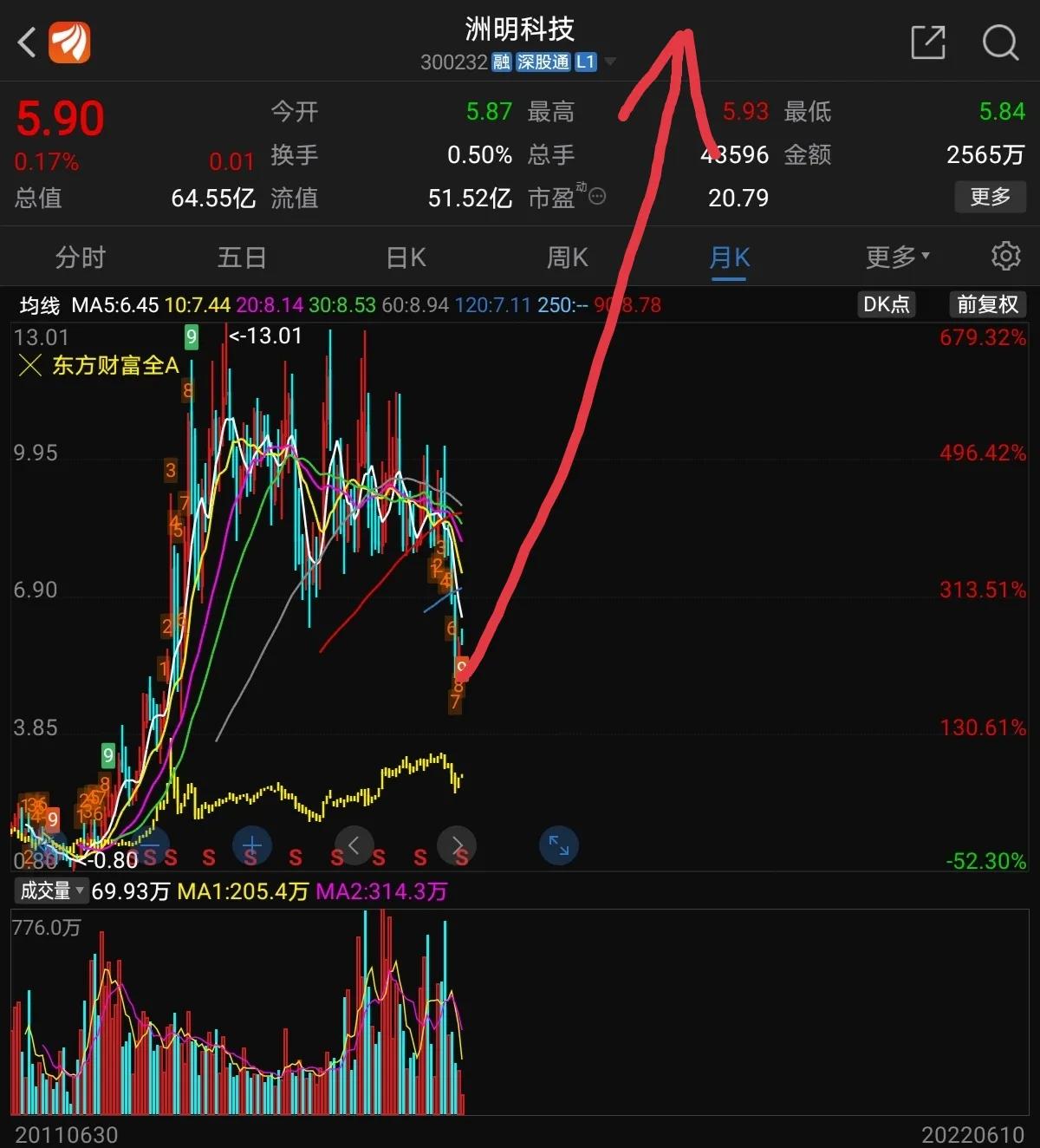Open the 更多 tab dropdown arrow
This screenshot has width=1040, height=1148.
(926, 256)
